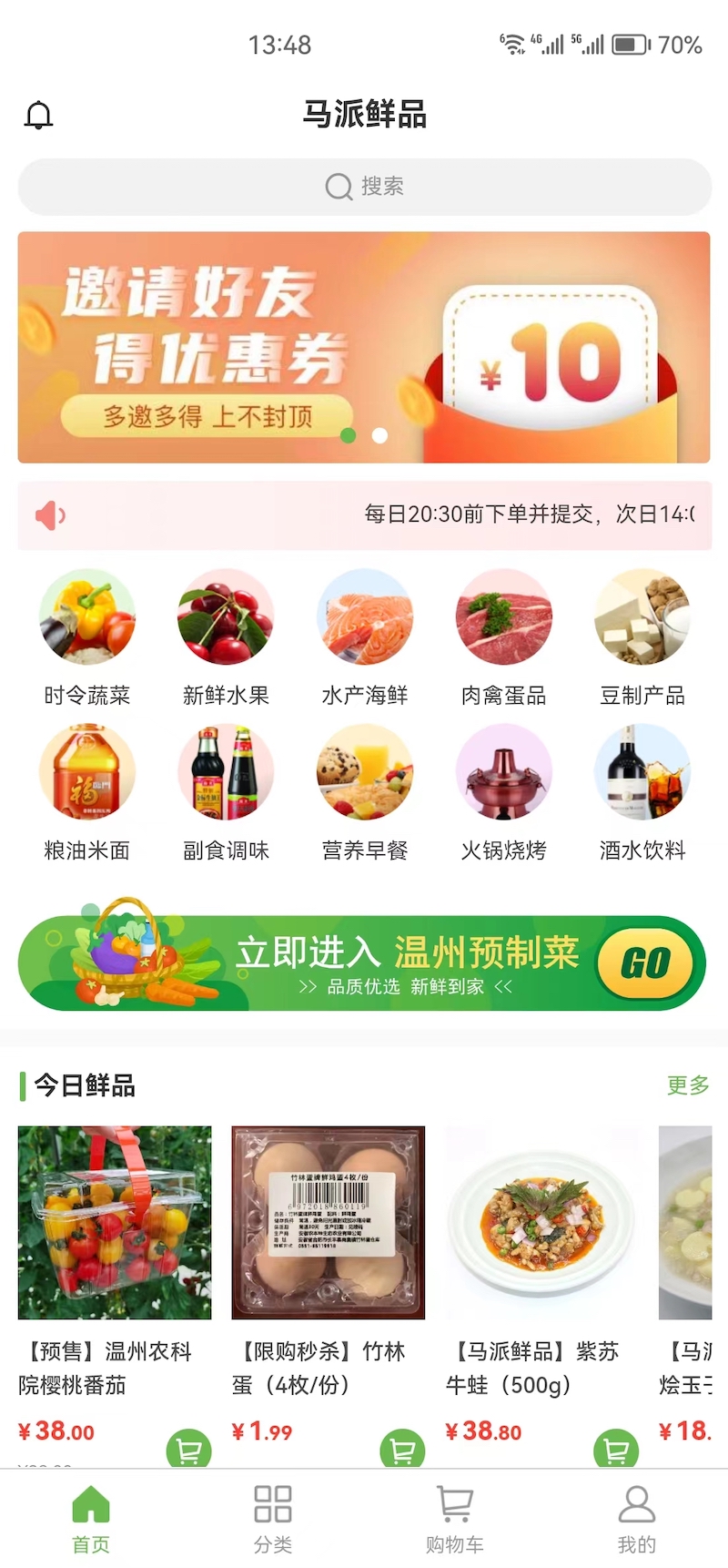
Task: Switch to the 分类 tab
Action: pyautogui.click(x=272, y=1514)
